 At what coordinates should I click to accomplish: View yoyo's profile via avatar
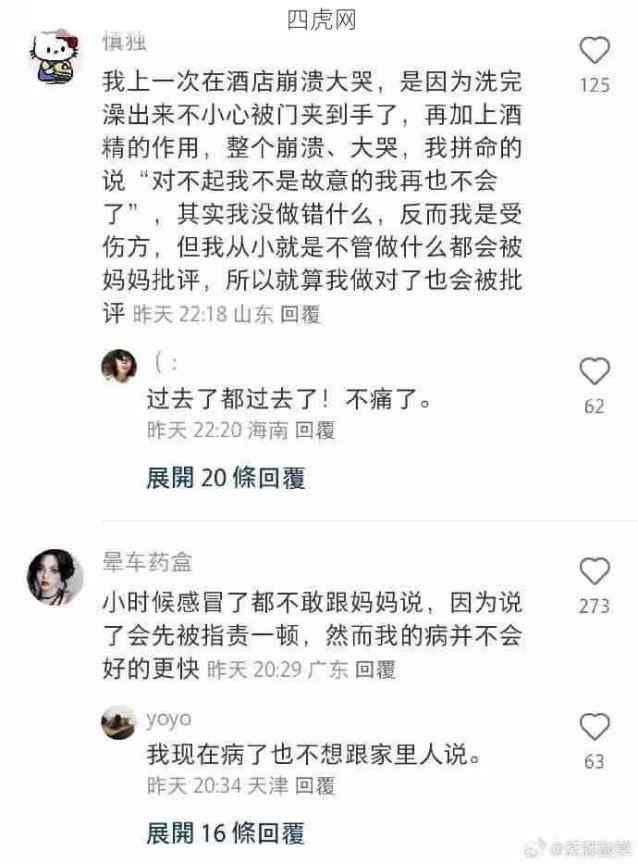[119, 722]
